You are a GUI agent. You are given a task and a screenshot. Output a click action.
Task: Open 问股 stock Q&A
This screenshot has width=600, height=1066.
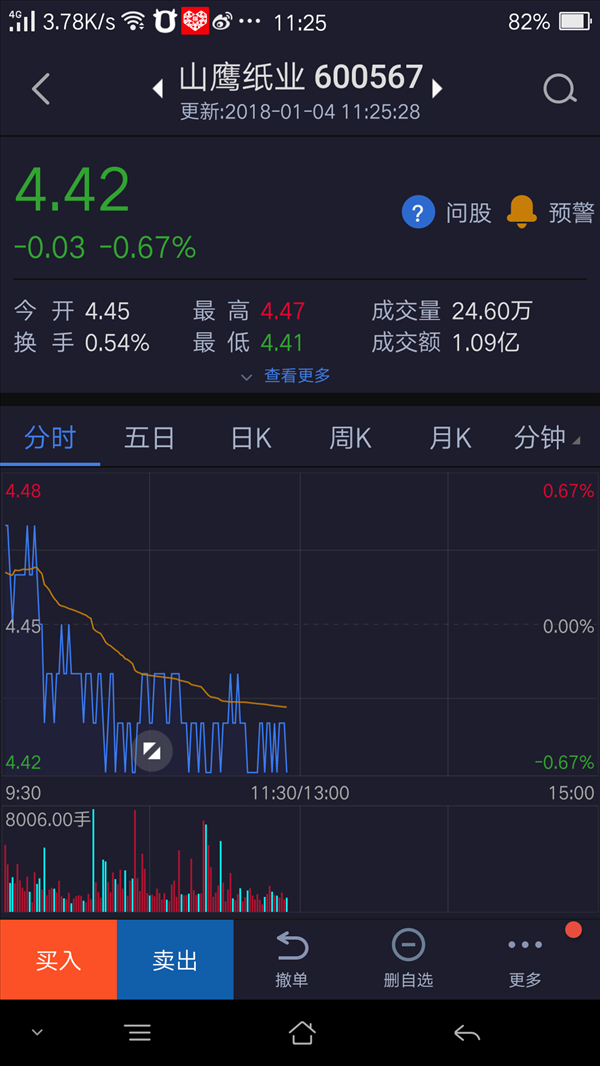pyautogui.click(x=446, y=213)
